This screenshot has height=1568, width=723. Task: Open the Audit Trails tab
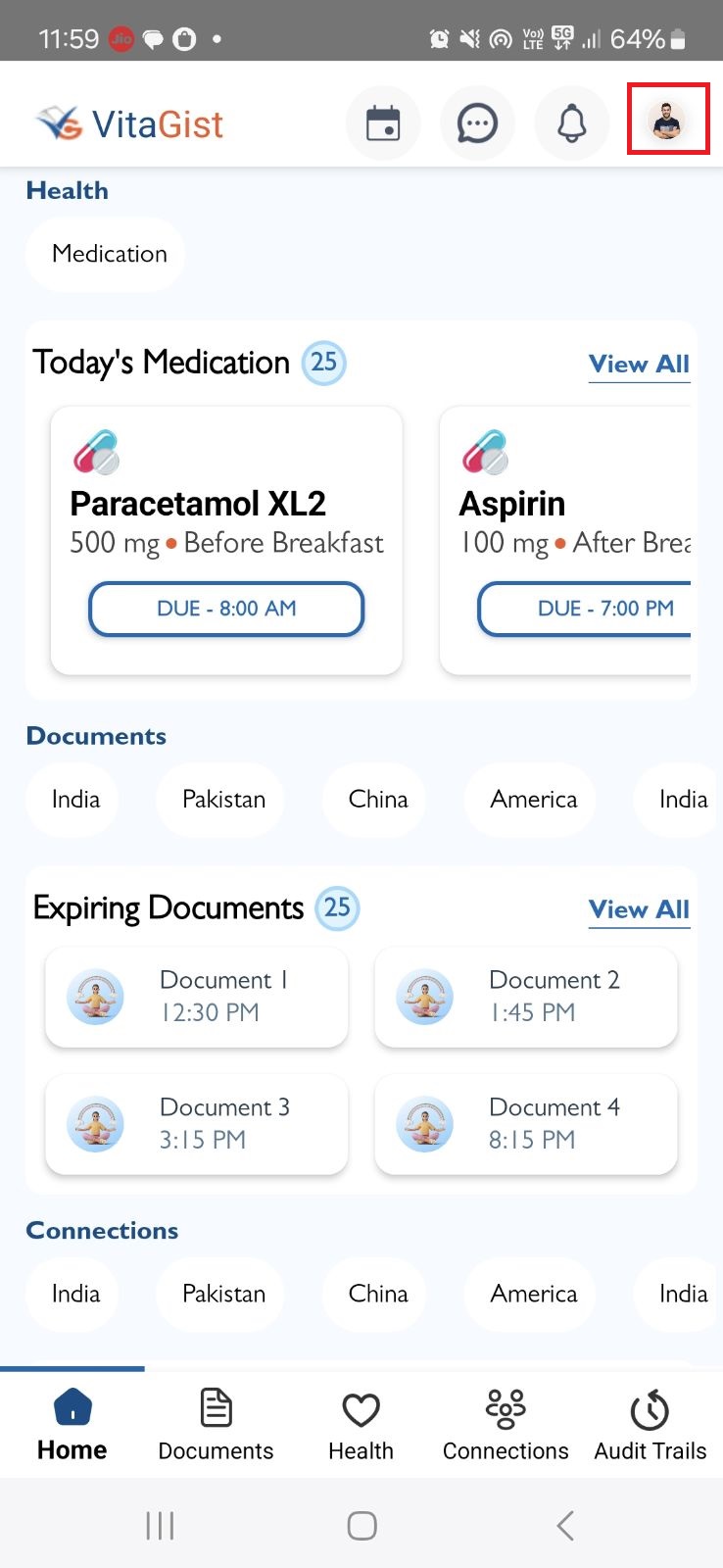pyautogui.click(x=651, y=1425)
